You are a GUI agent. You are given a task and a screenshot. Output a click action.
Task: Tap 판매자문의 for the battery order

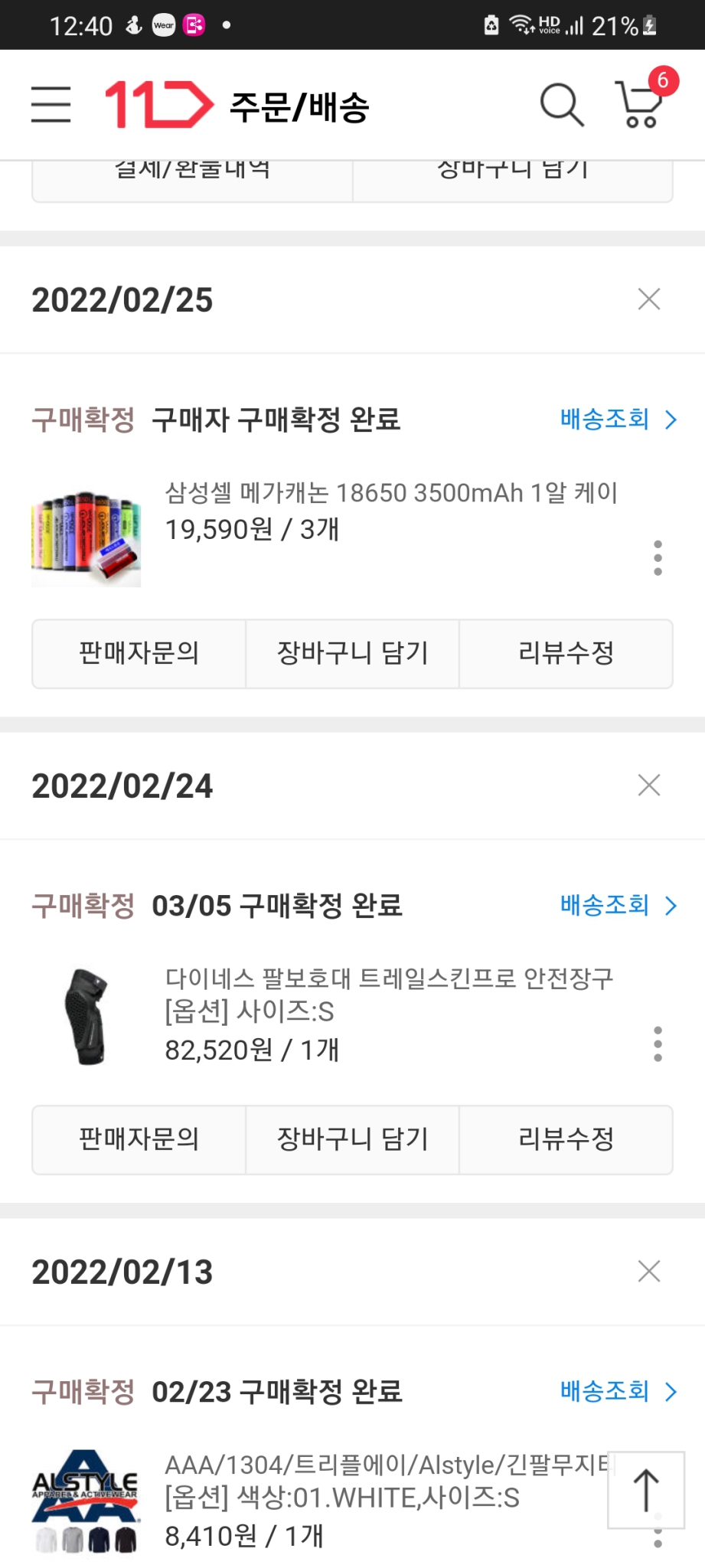click(x=138, y=653)
